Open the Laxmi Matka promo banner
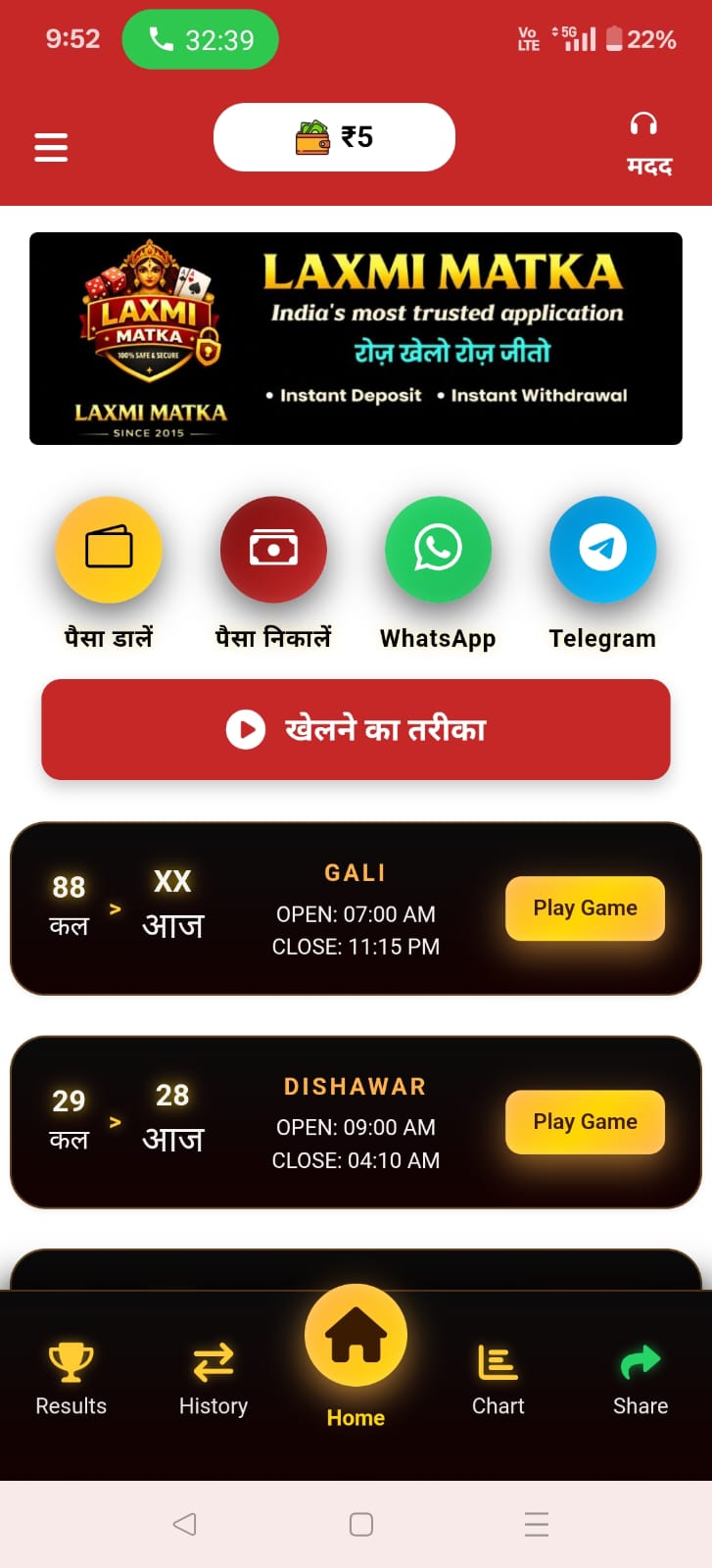712x1568 pixels. 356,338
